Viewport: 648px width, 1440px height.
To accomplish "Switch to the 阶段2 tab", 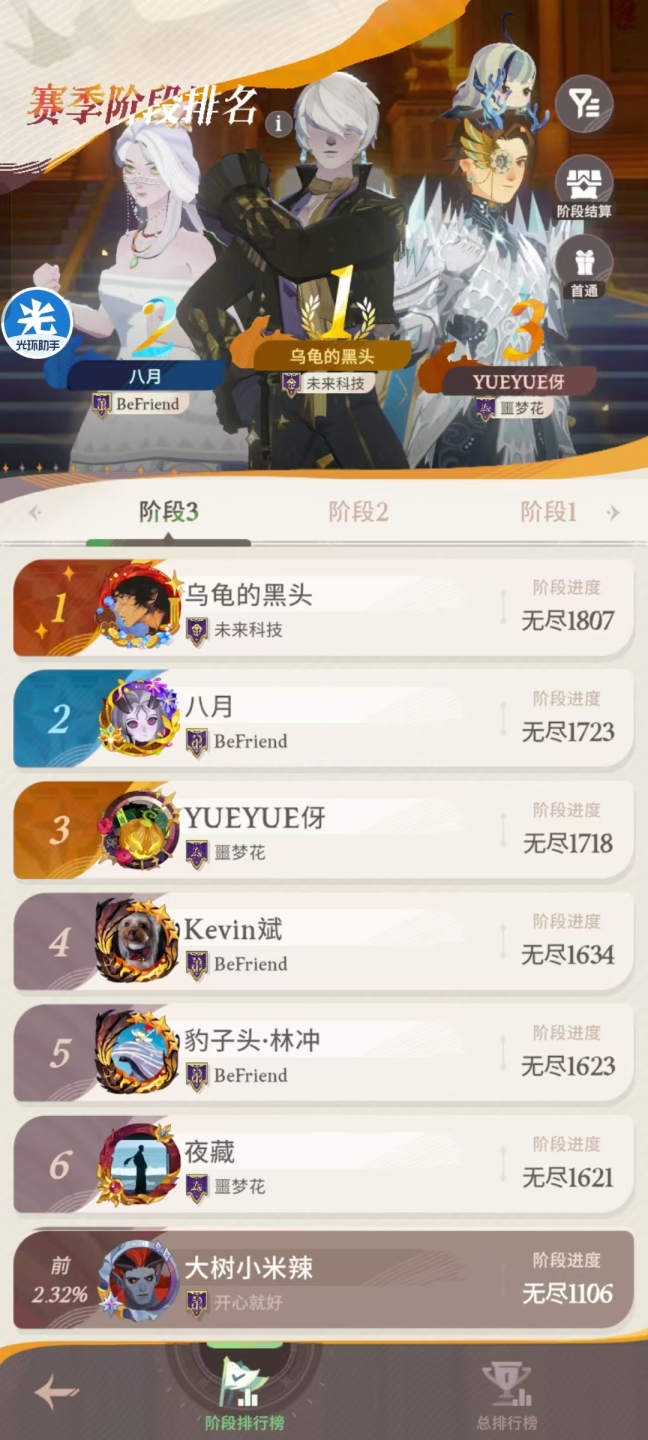I will pos(358,512).
